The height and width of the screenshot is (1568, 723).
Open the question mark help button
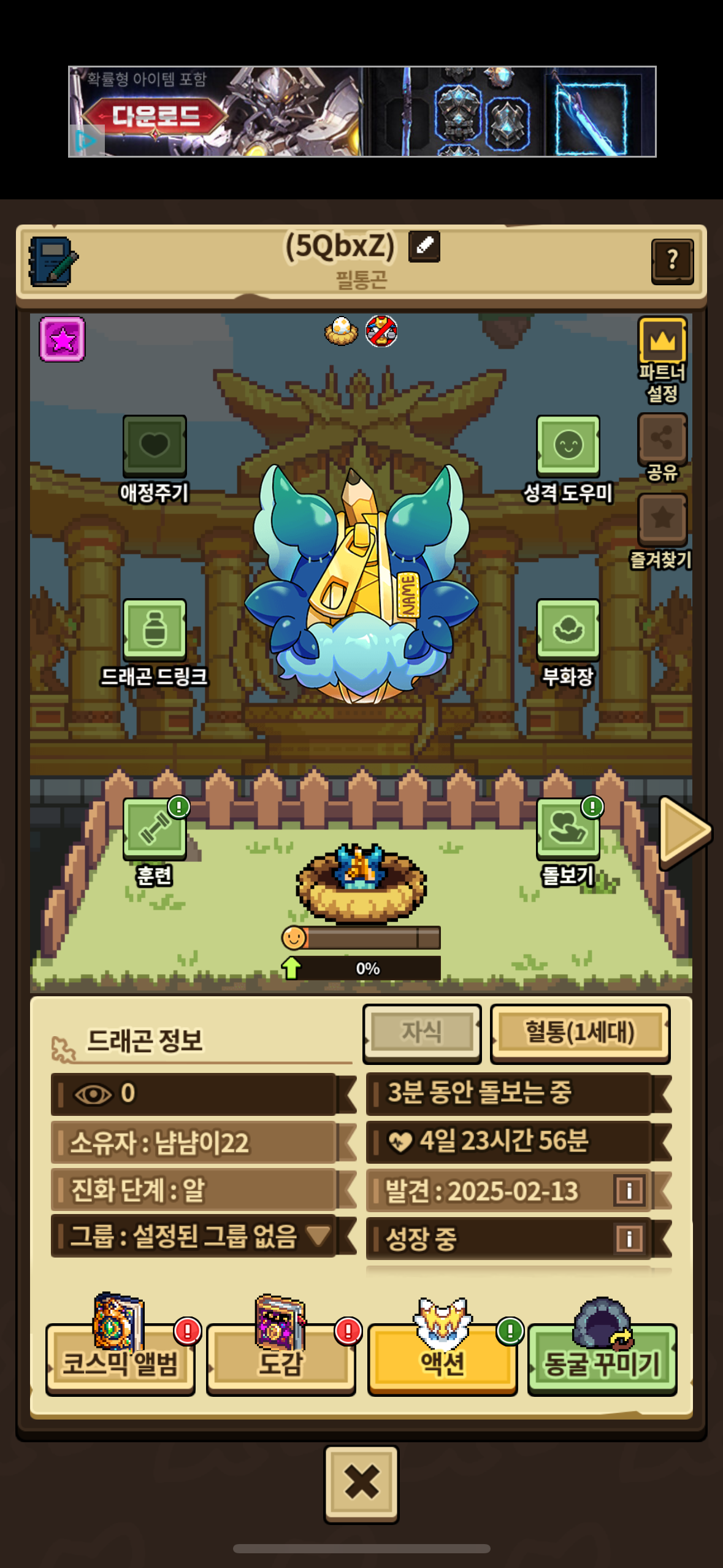[672, 261]
